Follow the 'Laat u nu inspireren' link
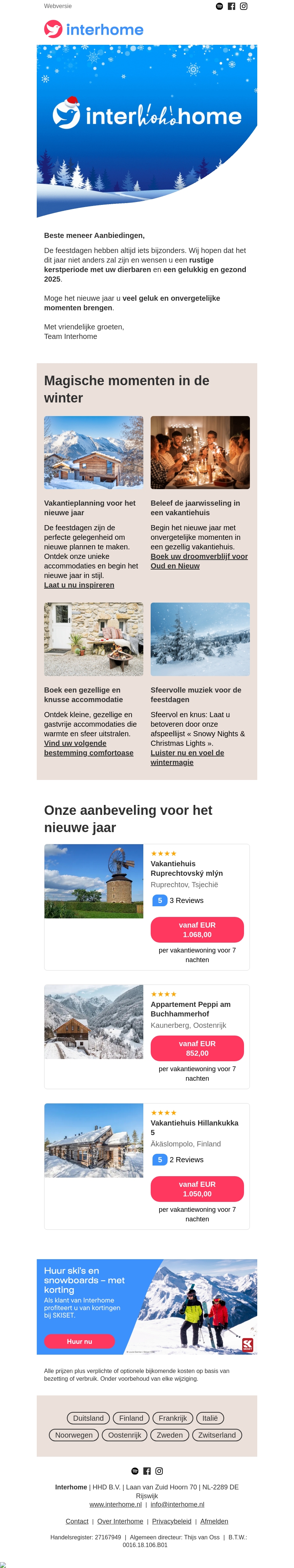294x1568 pixels. (79, 585)
